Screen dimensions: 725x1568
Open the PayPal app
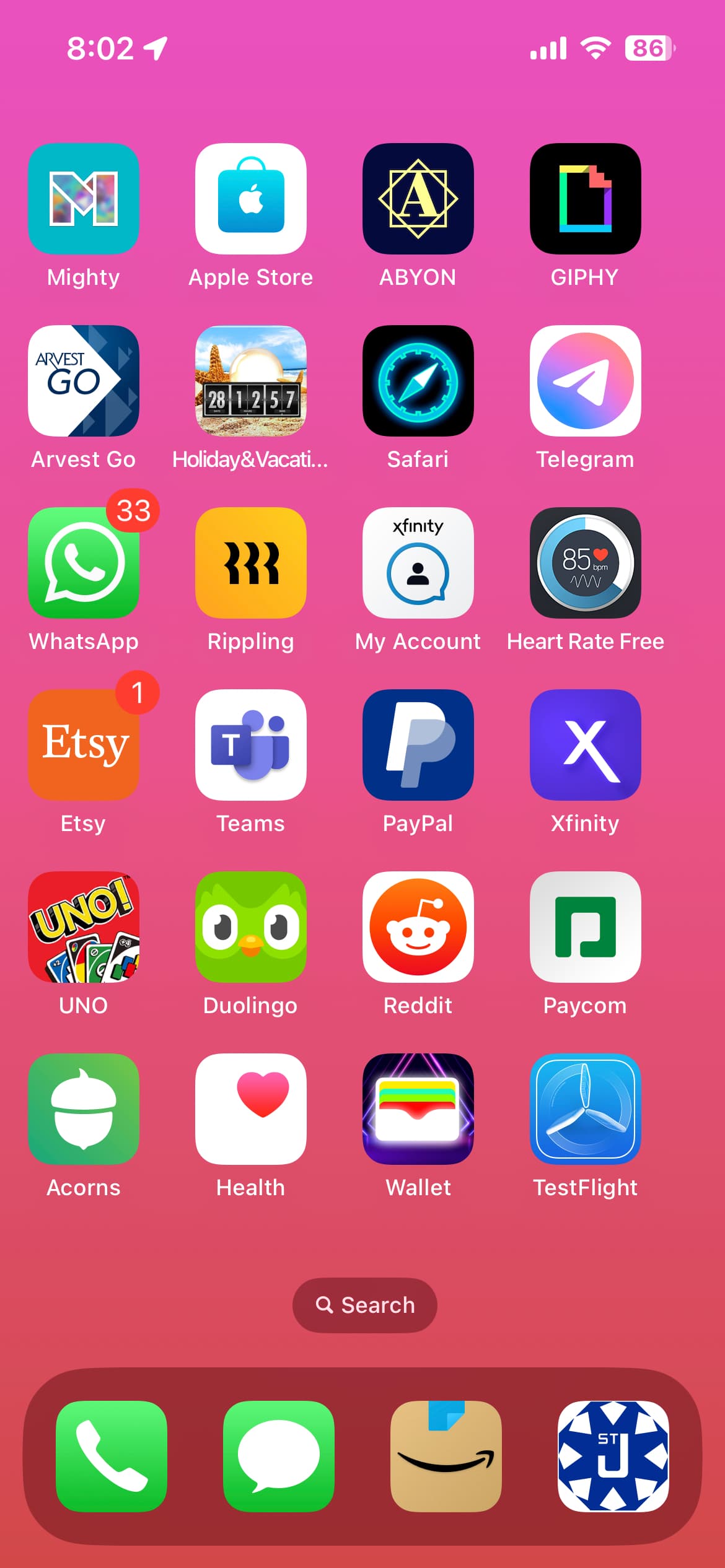tap(418, 745)
